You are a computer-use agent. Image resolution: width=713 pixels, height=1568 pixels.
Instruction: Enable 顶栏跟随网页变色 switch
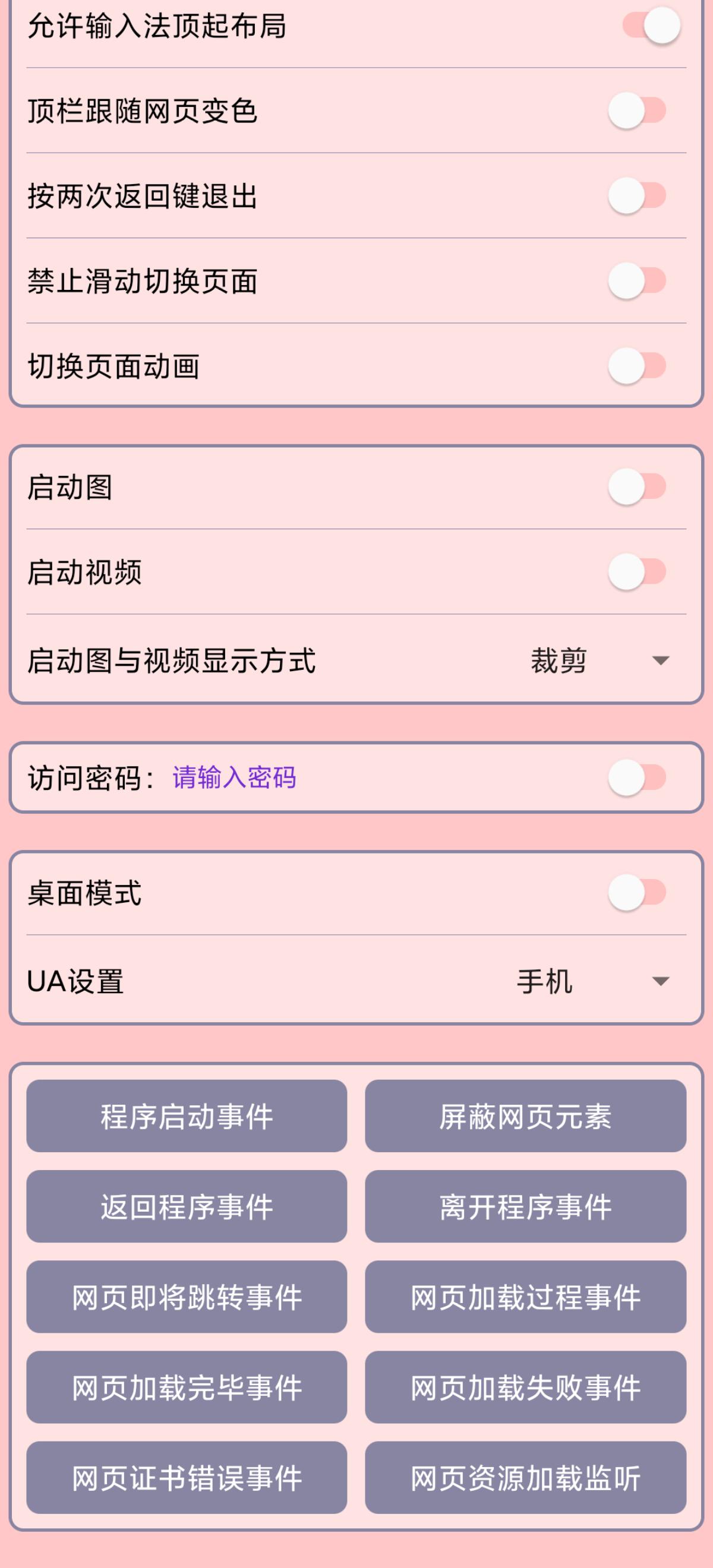tap(637, 111)
